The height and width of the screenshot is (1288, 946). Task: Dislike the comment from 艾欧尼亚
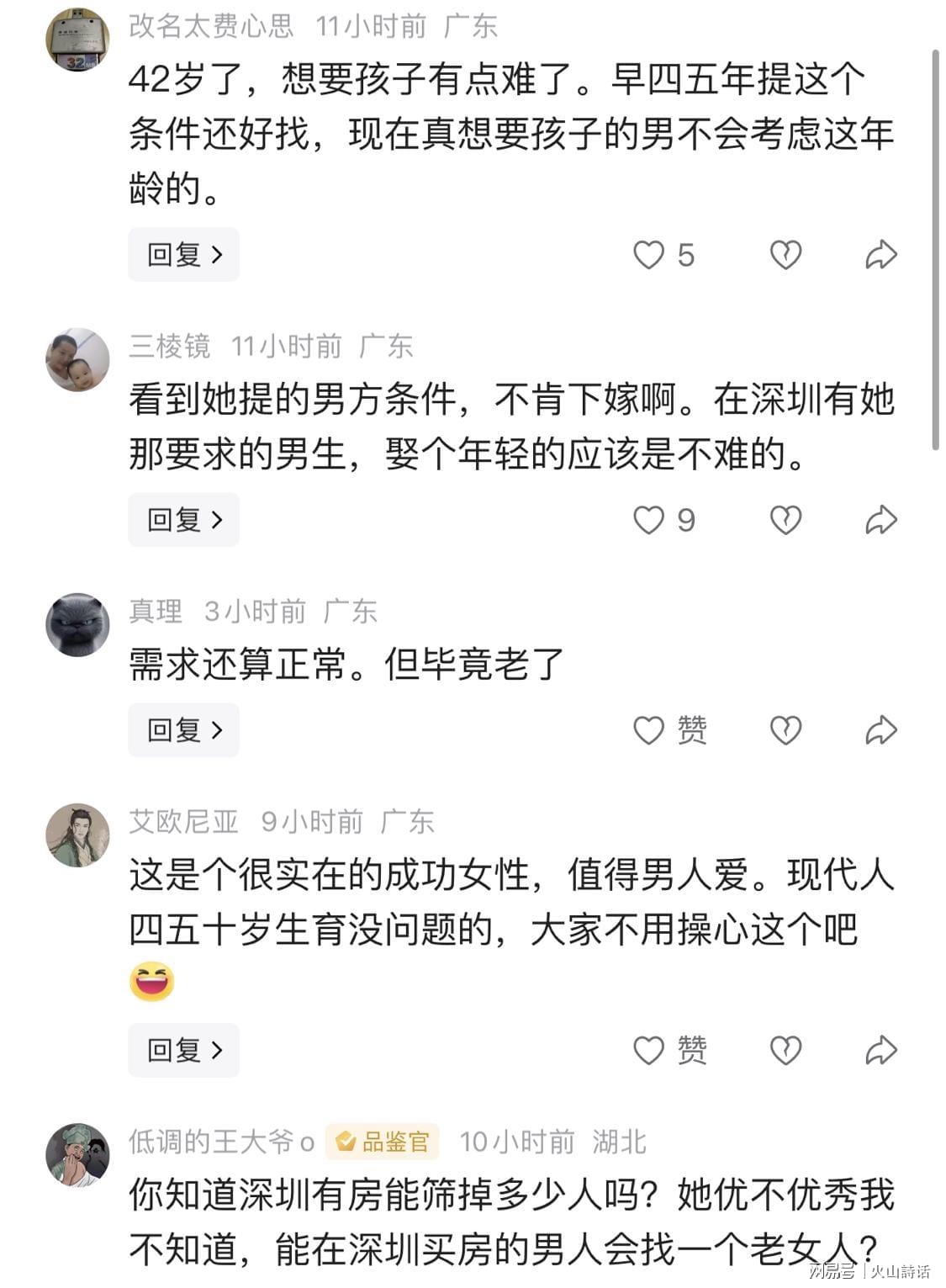pyautogui.click(x=785, y=1050)
